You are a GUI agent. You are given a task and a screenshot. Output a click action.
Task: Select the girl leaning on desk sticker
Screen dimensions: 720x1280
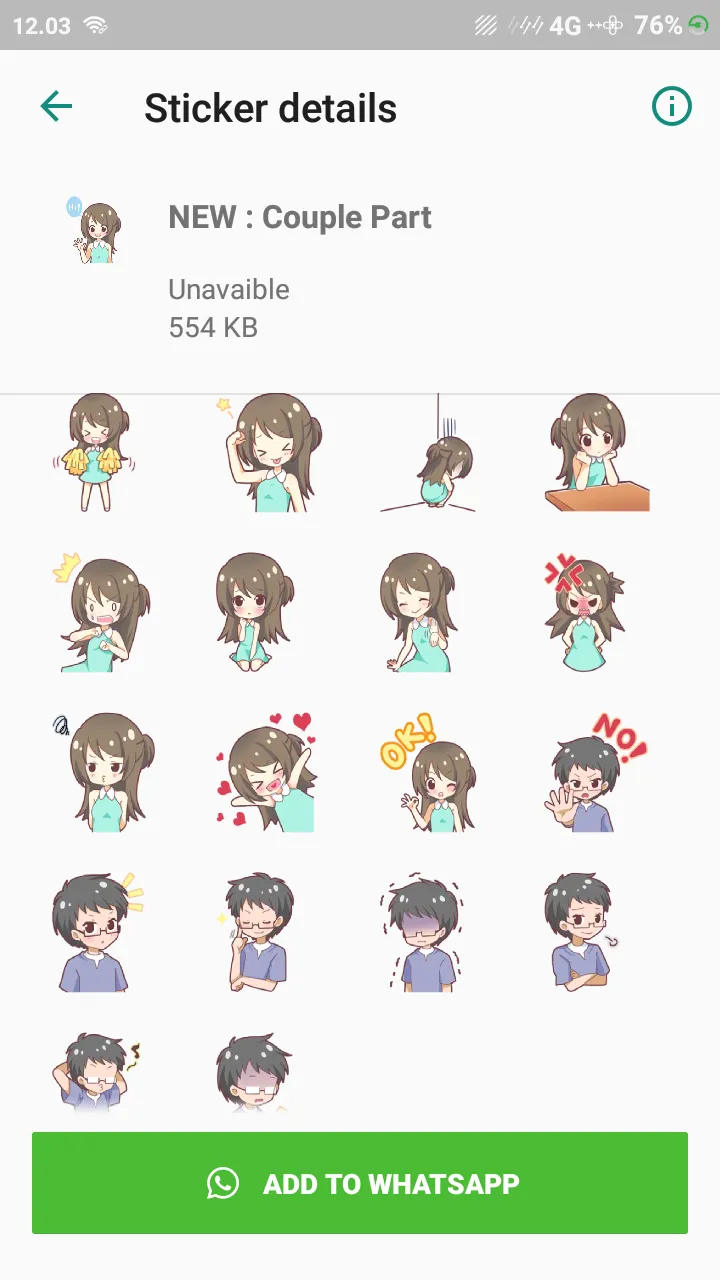tap(598, 452)
